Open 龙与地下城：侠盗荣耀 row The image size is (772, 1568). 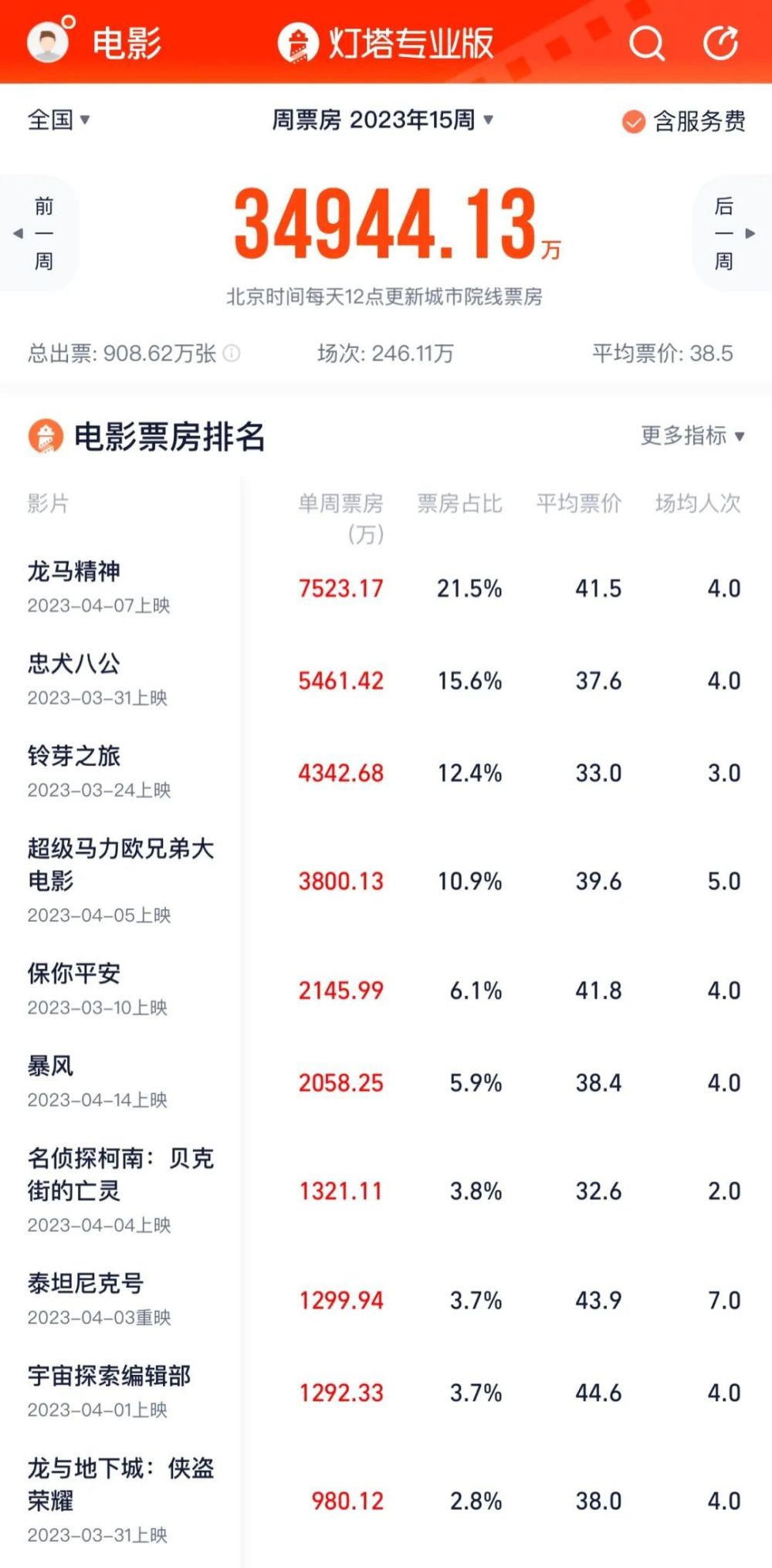coord(386,1501)
